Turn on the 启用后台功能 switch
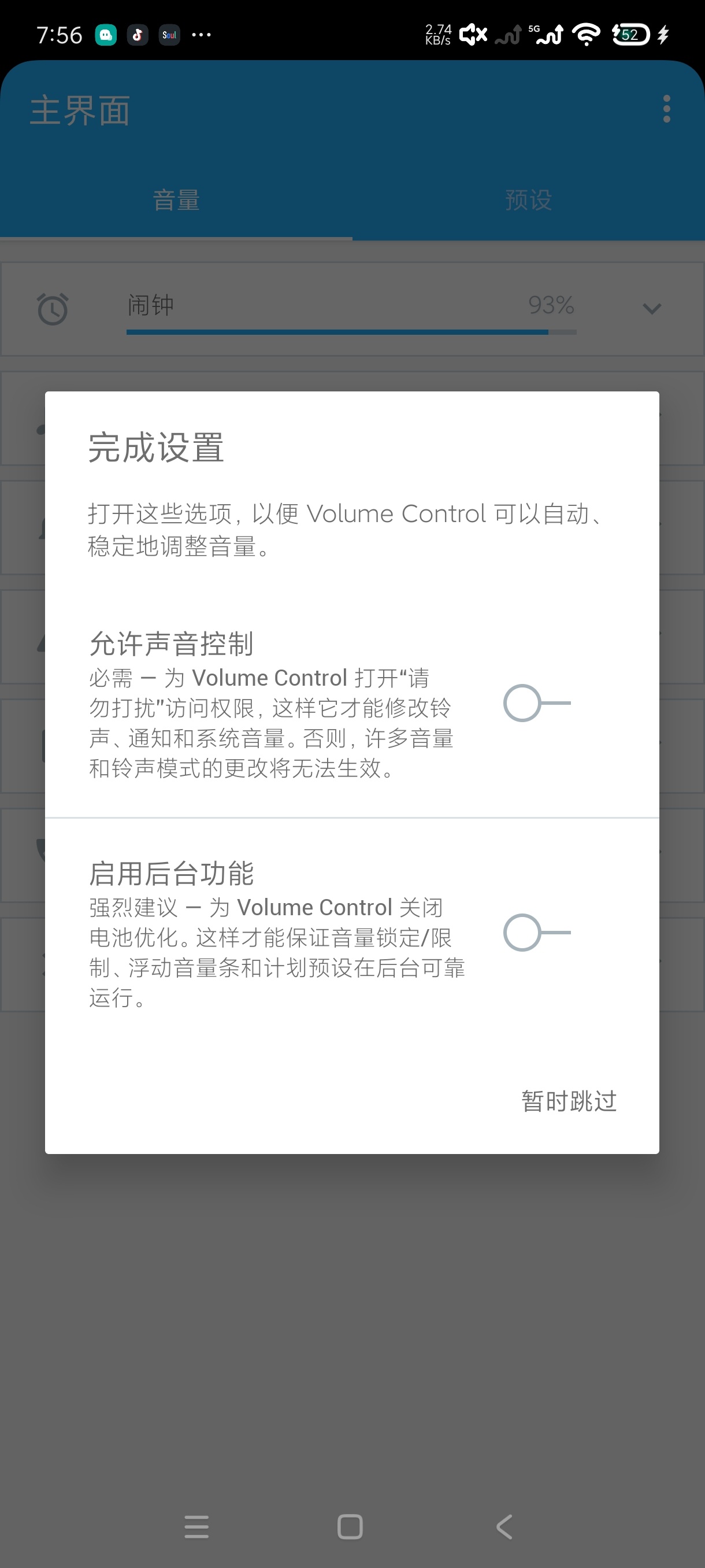Viewport: 705px width, 1568px height. pos(536,933)
